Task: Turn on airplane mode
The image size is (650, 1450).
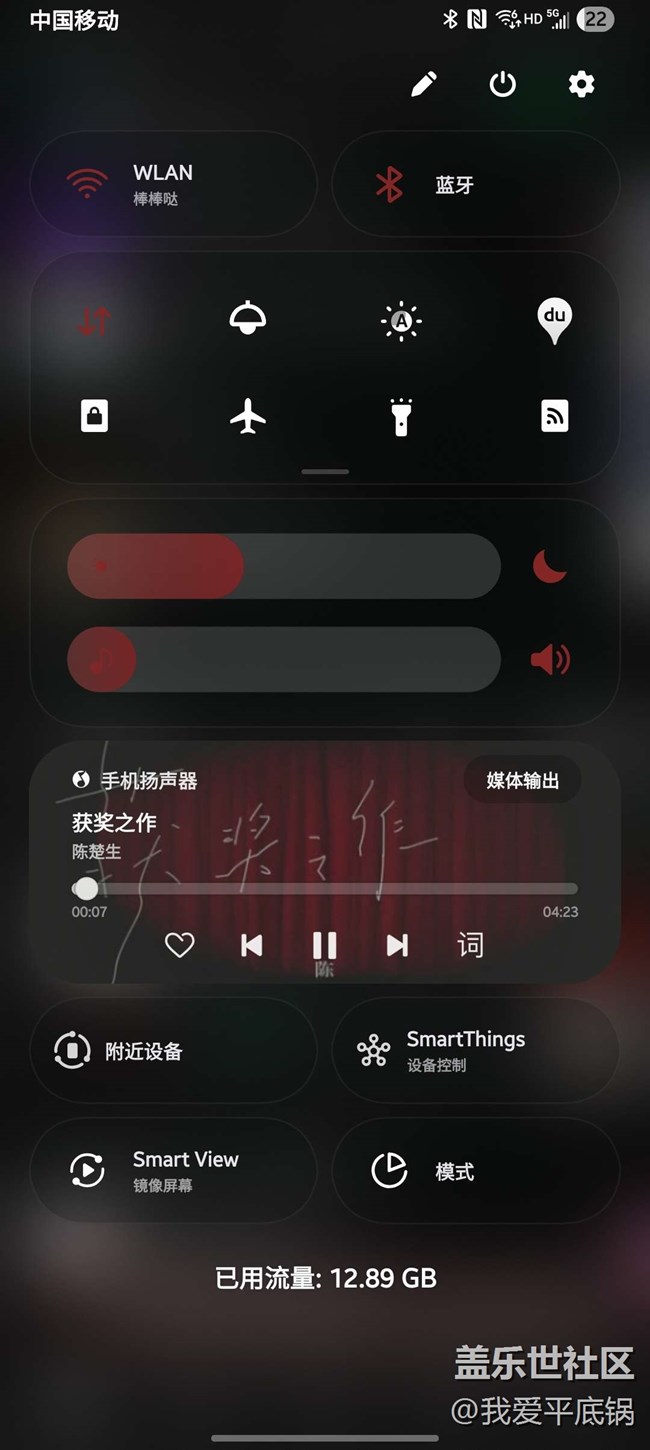Action: 248,415
